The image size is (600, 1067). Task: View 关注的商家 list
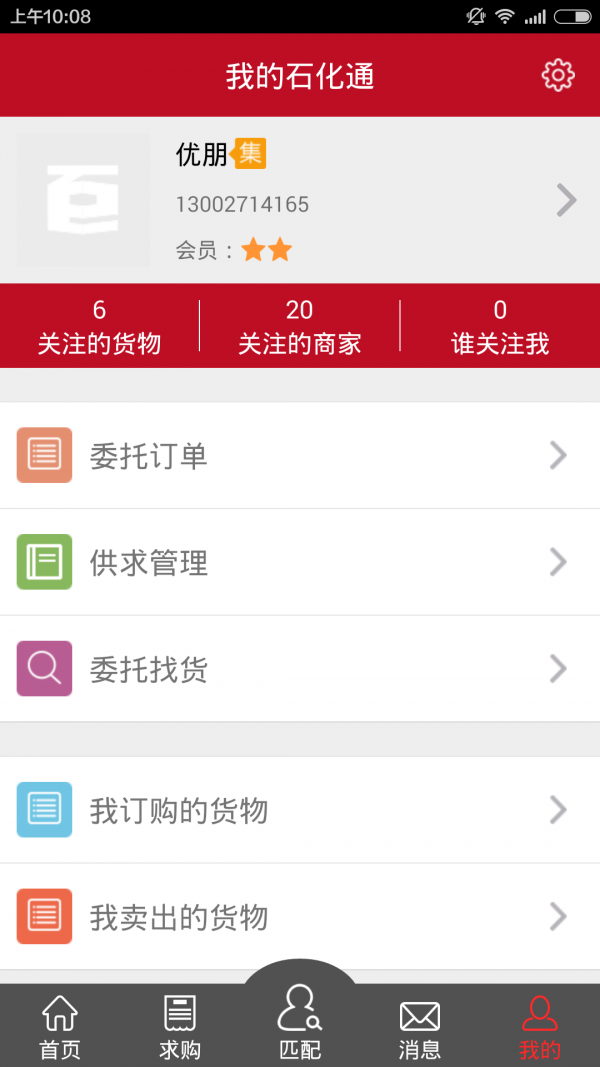299,327
